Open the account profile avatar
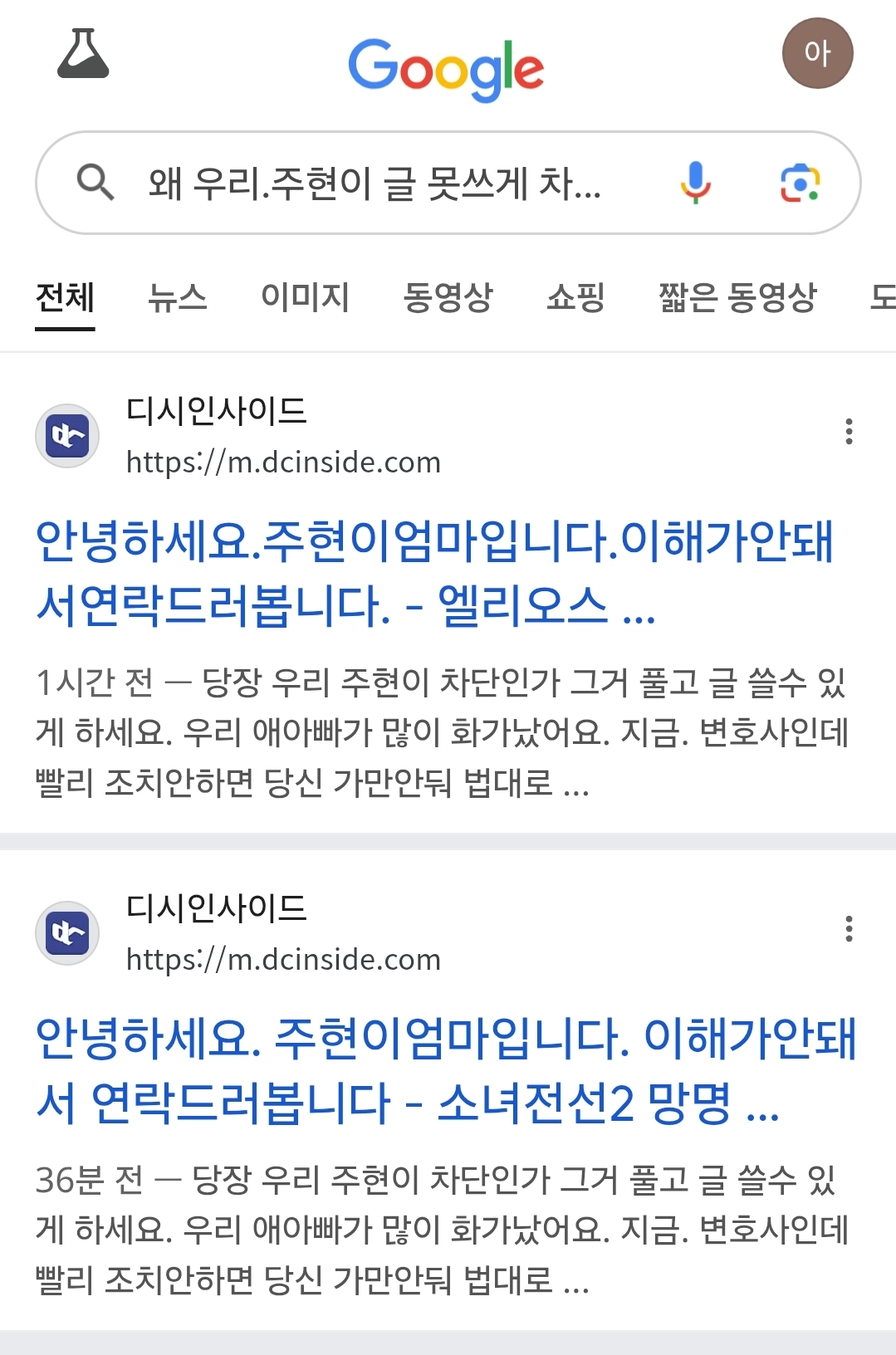The image size is (896, 1355). (x=817, y=53)
